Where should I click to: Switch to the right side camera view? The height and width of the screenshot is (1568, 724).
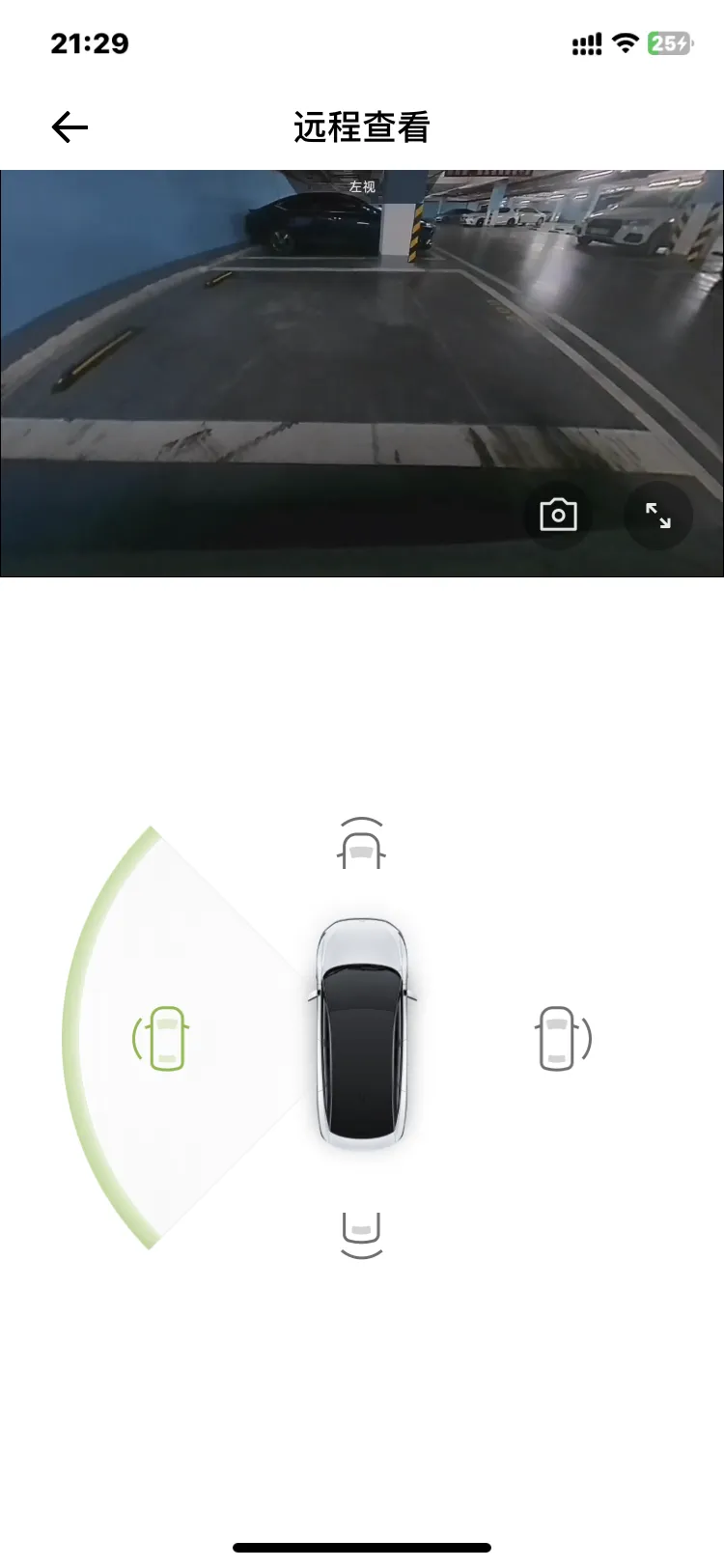pos(562,1038)
